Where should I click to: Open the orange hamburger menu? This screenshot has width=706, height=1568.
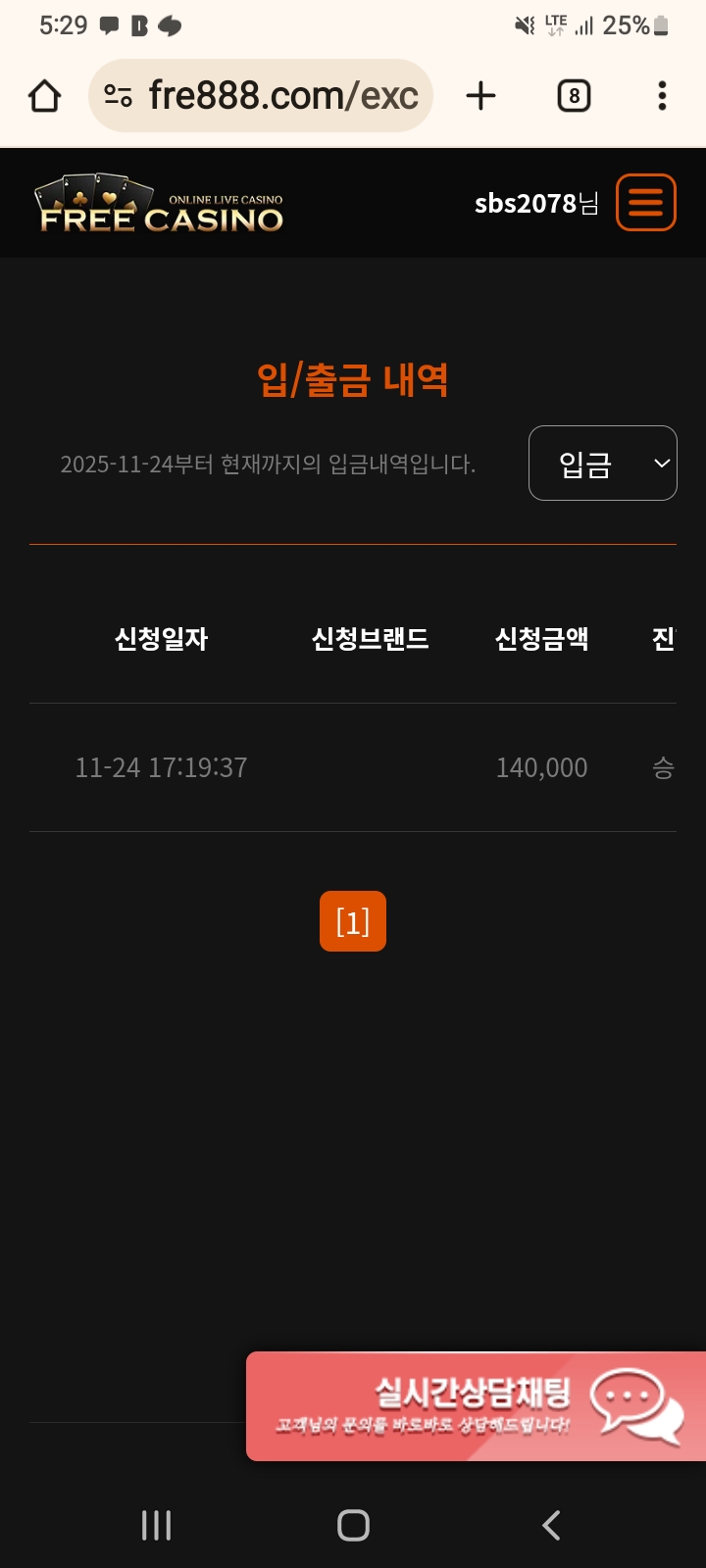[645, 203]
